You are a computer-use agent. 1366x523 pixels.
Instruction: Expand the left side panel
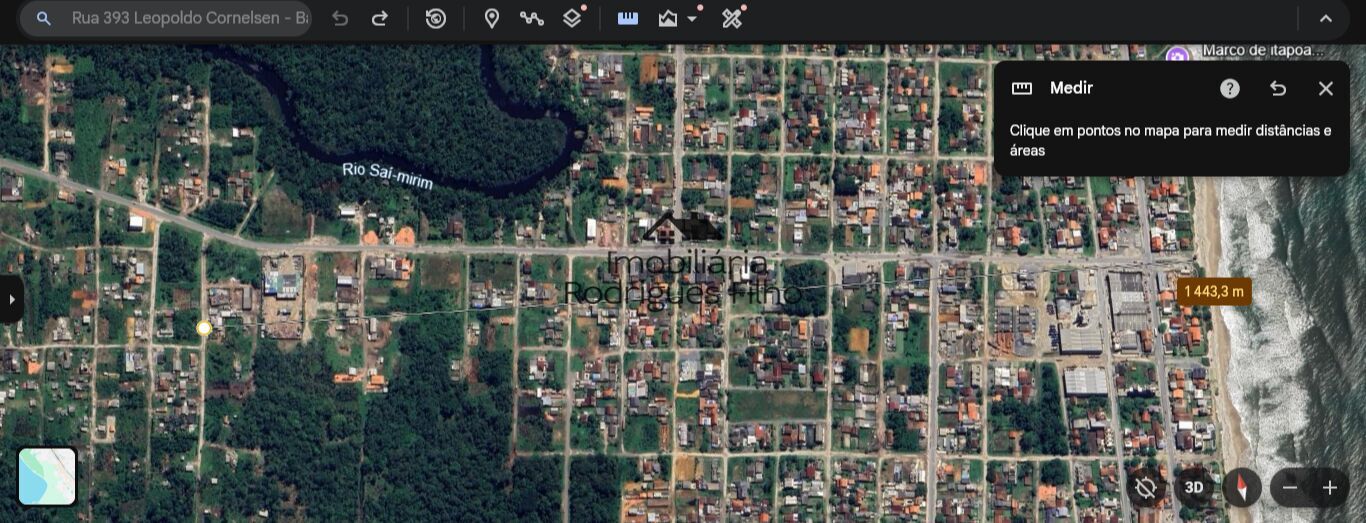pyautogui.click(x=11, y=299)
